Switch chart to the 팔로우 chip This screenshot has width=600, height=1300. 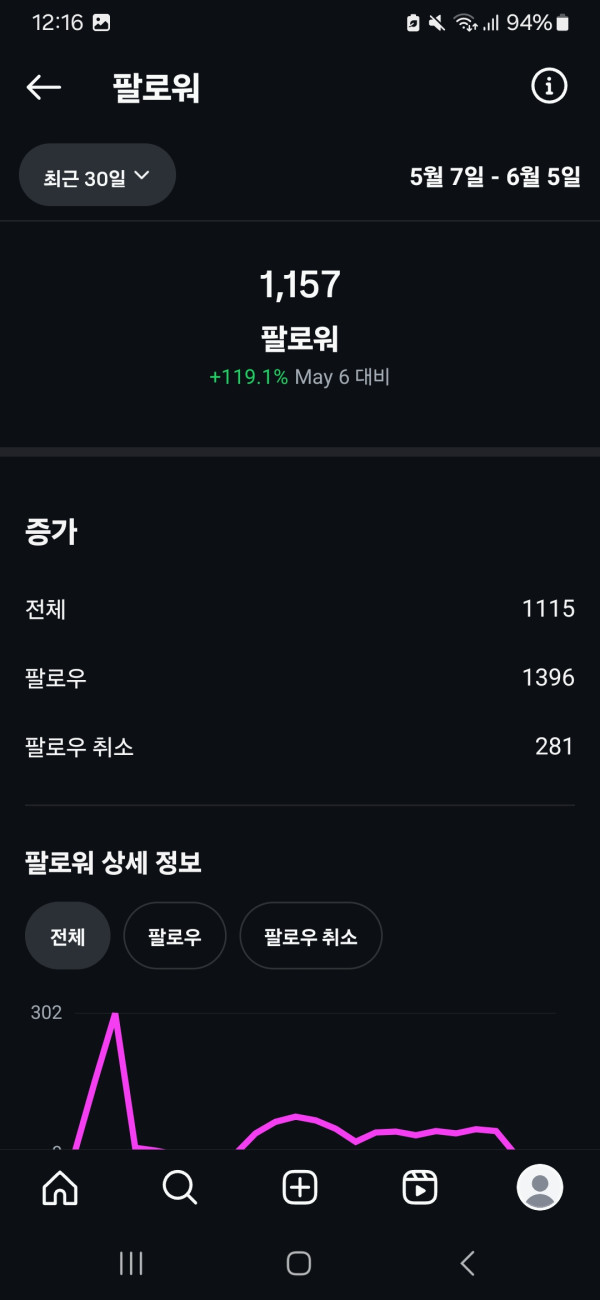click(x=174, y=936)
